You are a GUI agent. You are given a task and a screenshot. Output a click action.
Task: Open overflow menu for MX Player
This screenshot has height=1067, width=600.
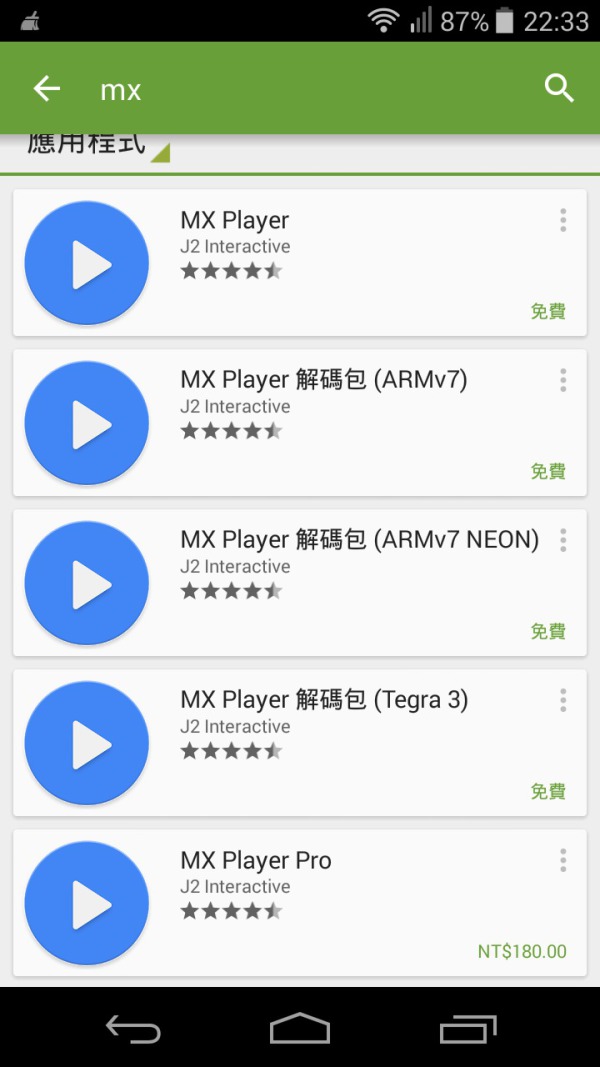click(x=563, y=220)
